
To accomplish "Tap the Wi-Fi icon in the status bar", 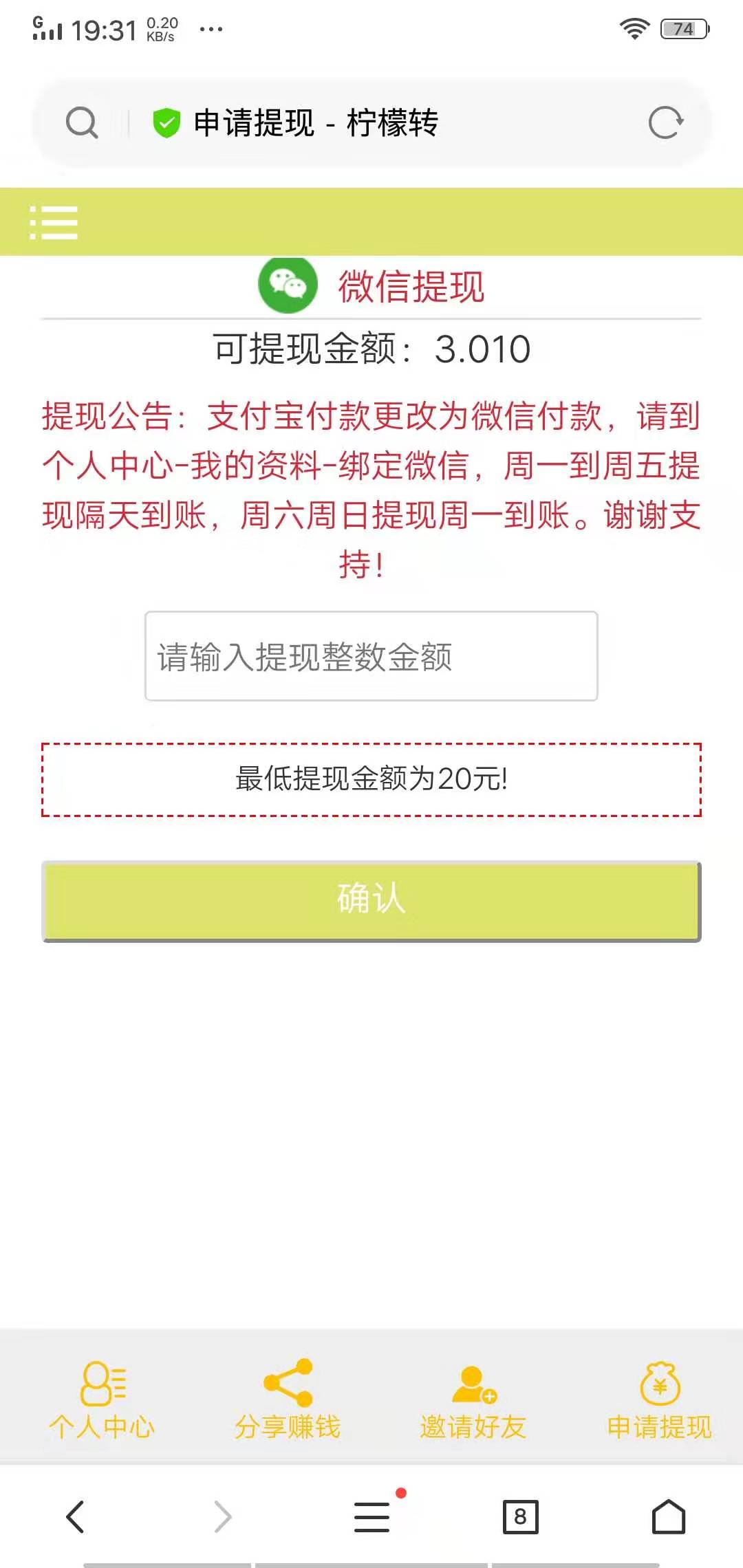I will click(634, 29).
